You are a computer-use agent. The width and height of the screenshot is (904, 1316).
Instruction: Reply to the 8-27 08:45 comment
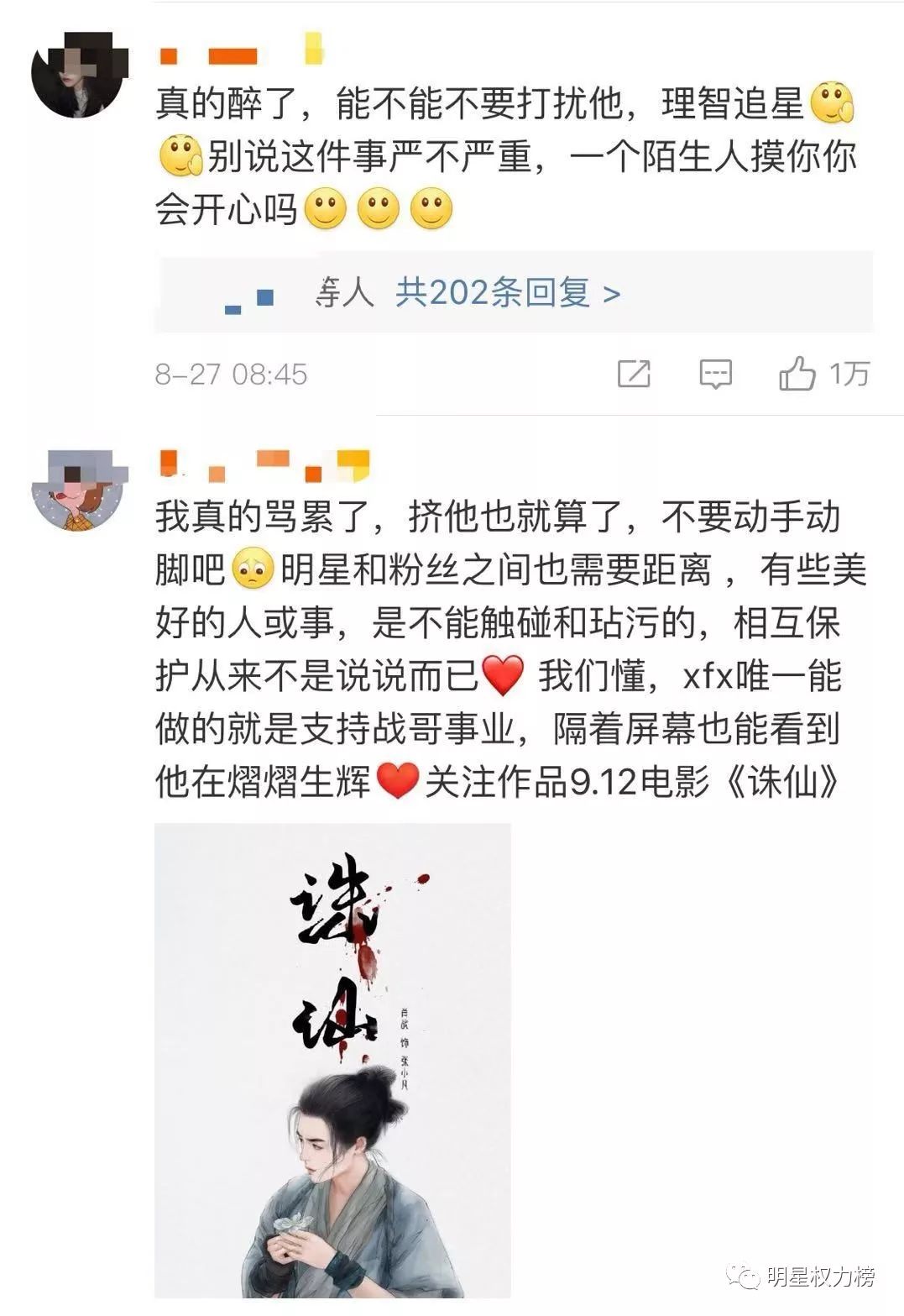tap(715, 374)
